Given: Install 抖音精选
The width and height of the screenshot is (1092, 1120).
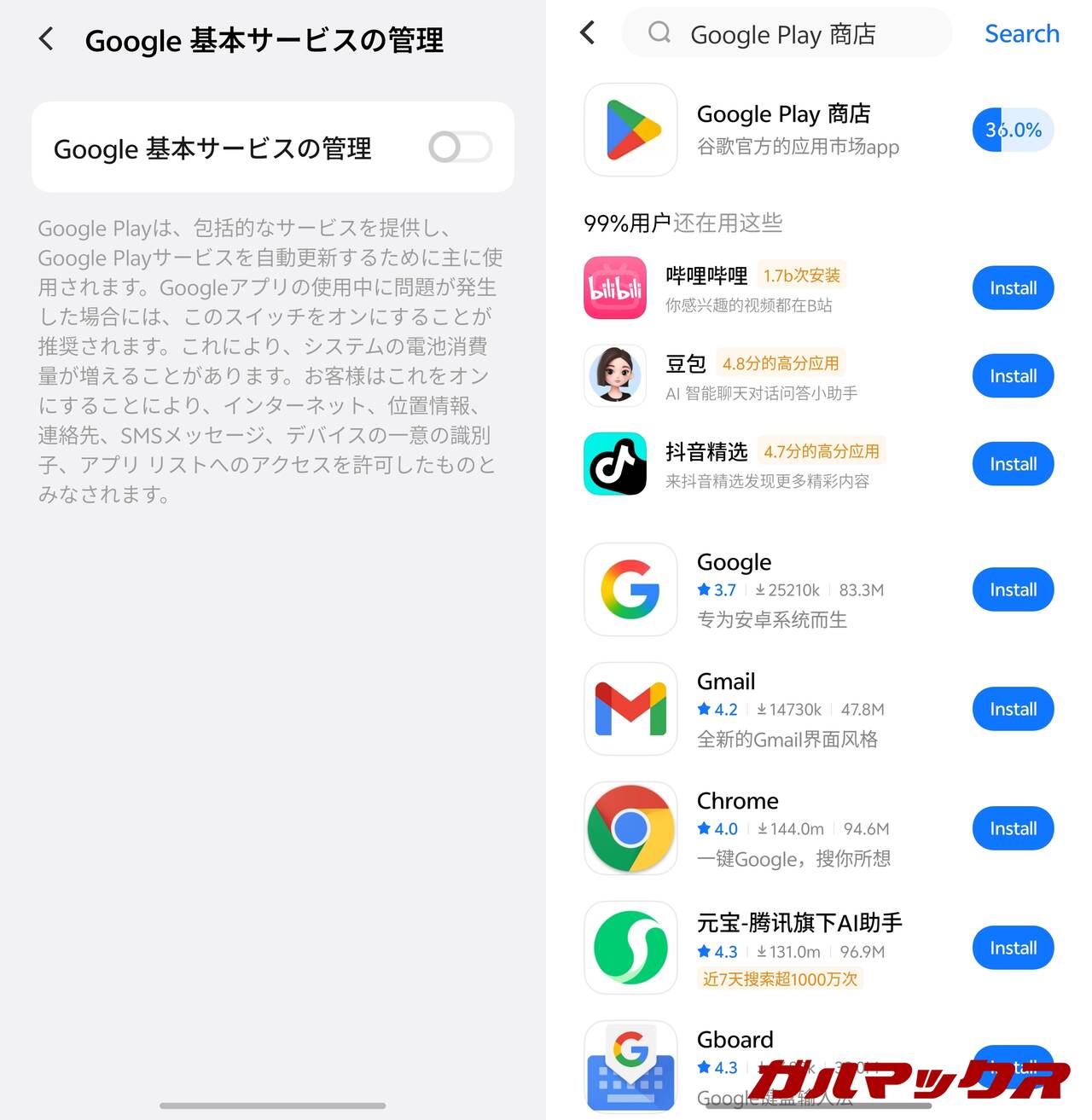Looking at the screenshot, I should (1013, 464).
